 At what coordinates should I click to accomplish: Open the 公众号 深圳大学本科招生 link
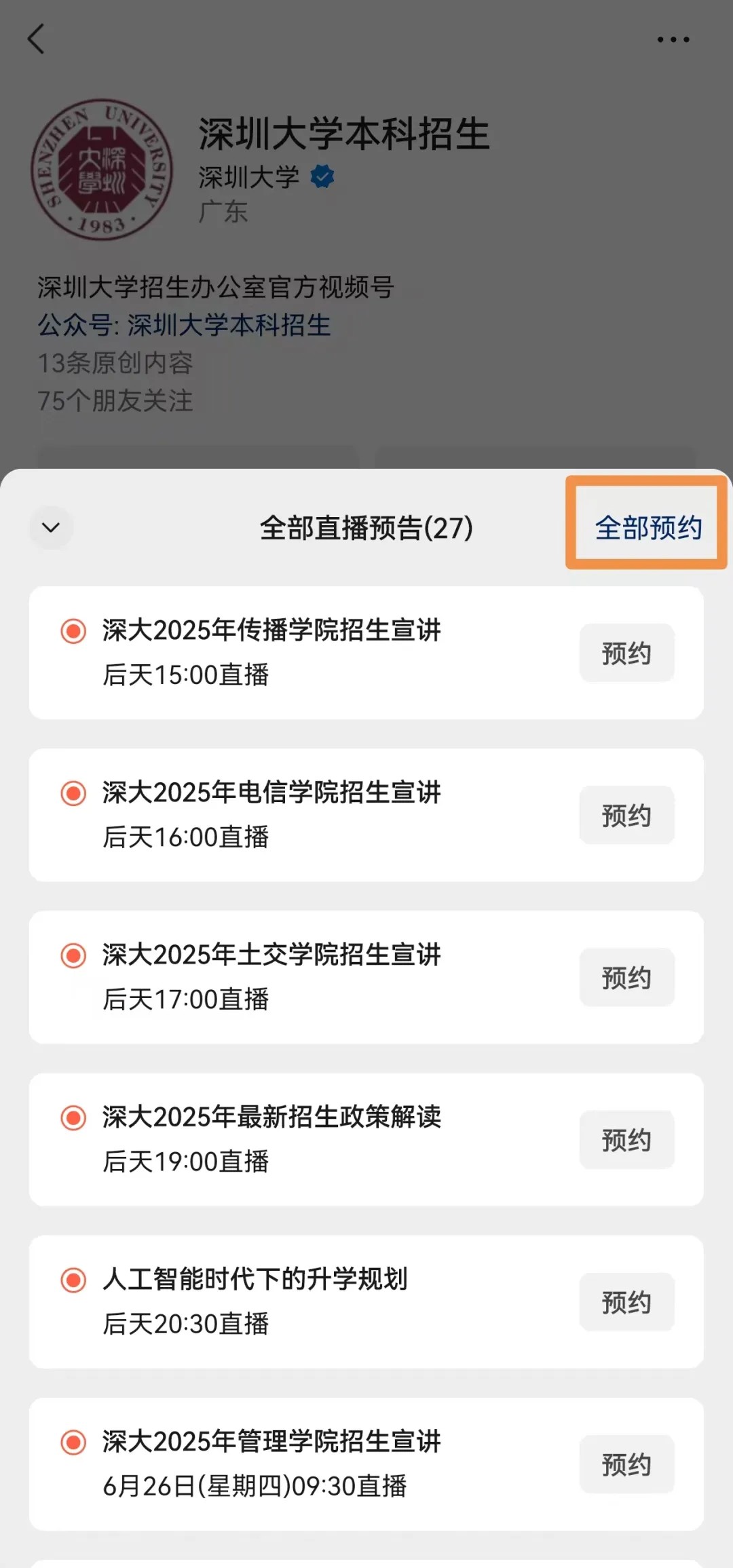228,325
